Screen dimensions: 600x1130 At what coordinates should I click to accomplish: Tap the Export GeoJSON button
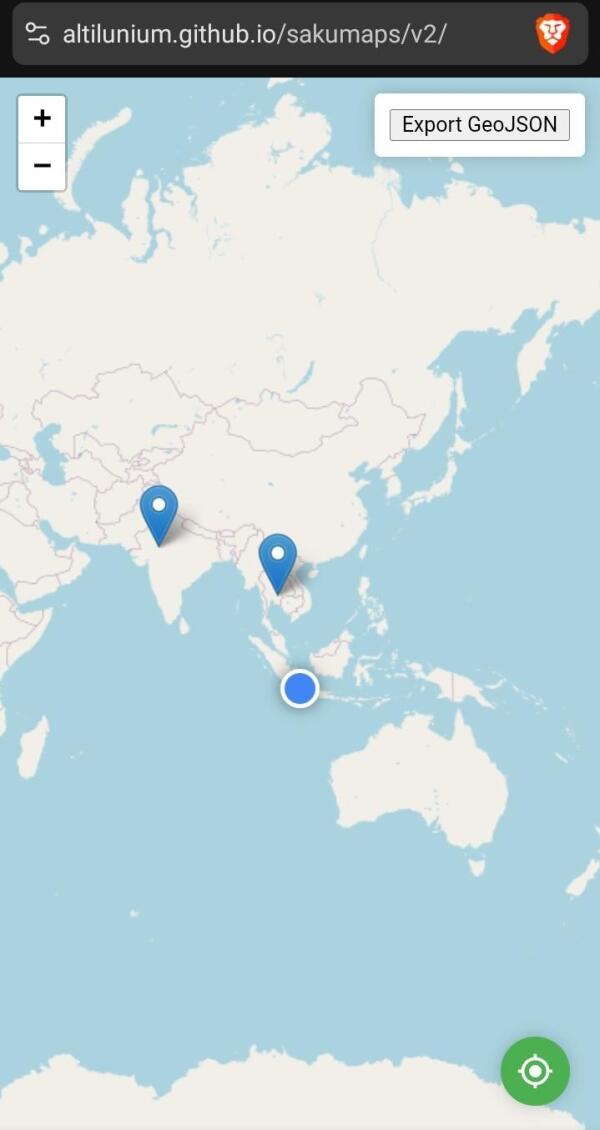(x=479, y=125)
